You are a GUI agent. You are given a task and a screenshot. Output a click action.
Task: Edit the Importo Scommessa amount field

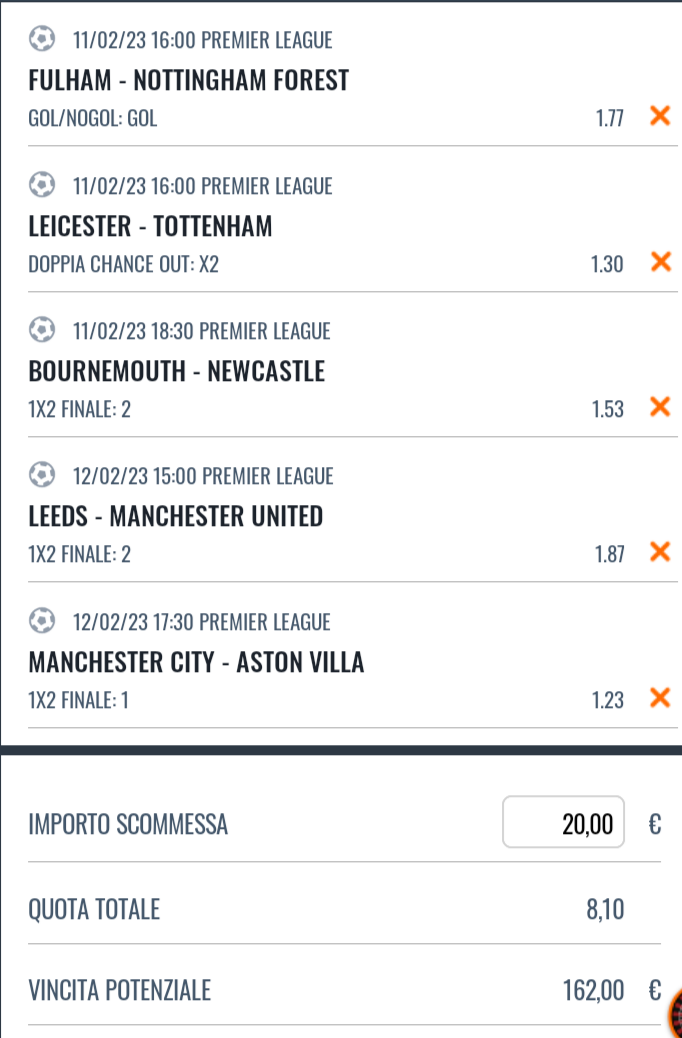point(563,823)
